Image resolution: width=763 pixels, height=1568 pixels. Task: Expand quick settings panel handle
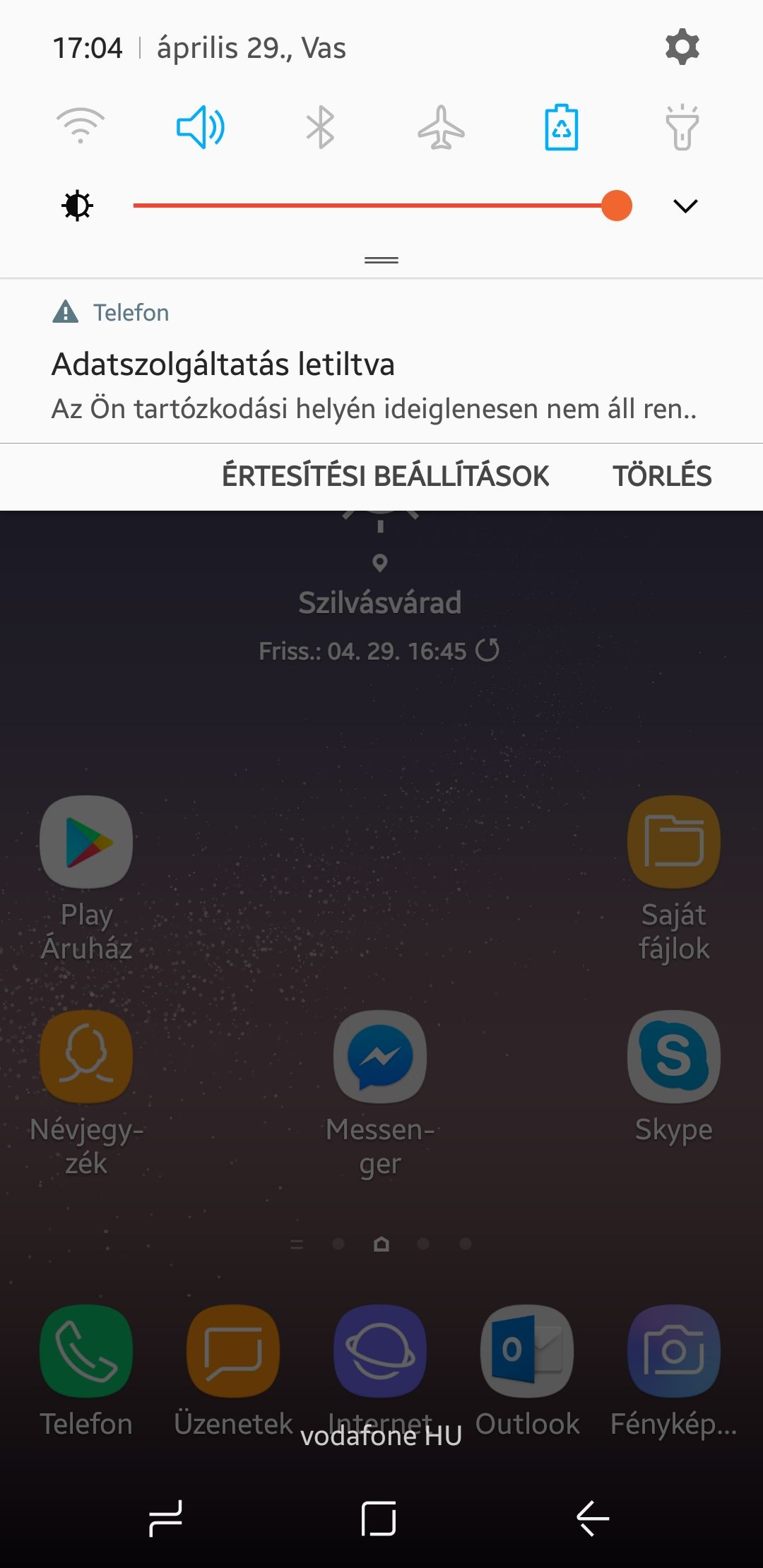tap(381, 260)
